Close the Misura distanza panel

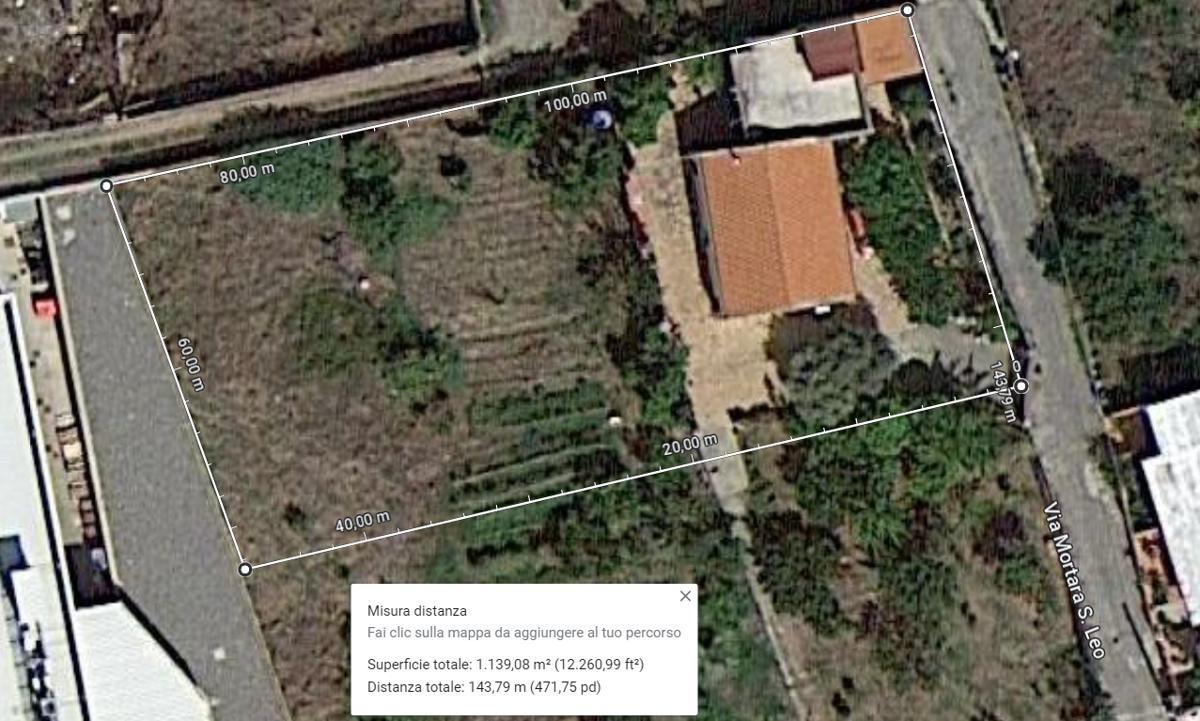(x=685, y=596)
